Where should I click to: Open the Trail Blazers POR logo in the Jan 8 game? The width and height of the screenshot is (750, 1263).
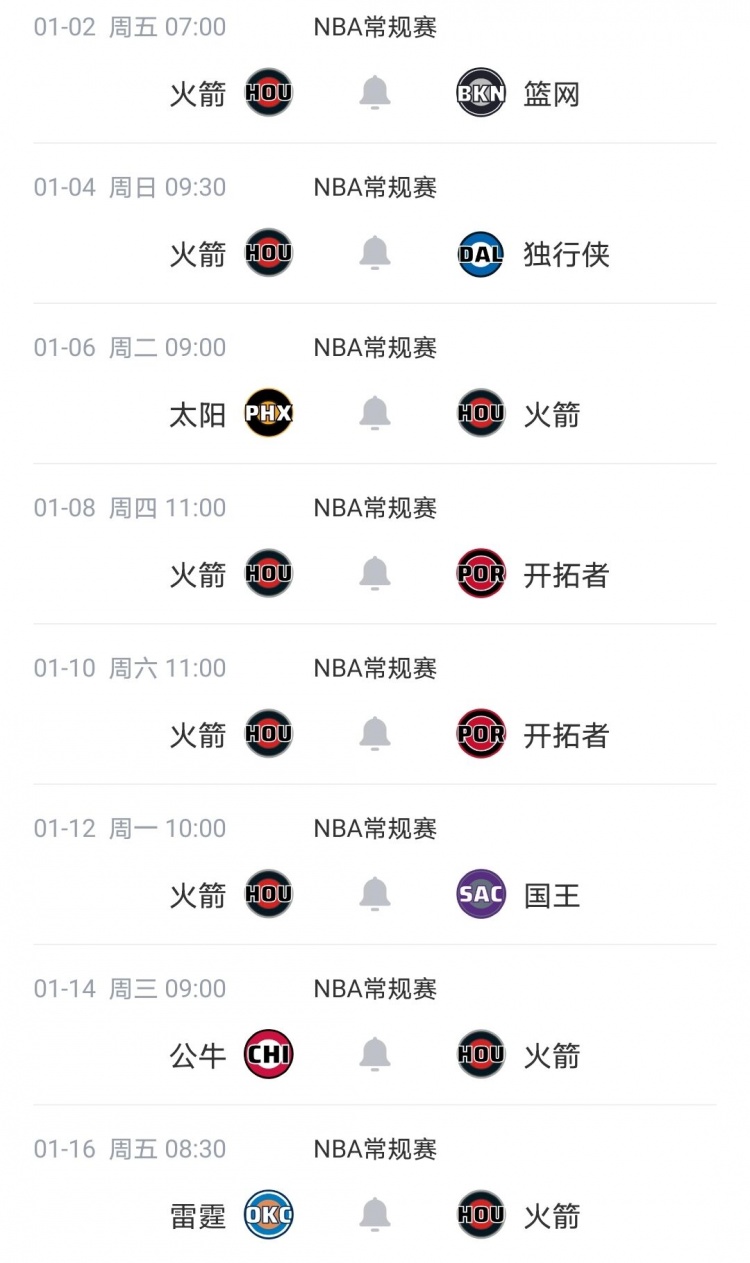tap(480, 574)
